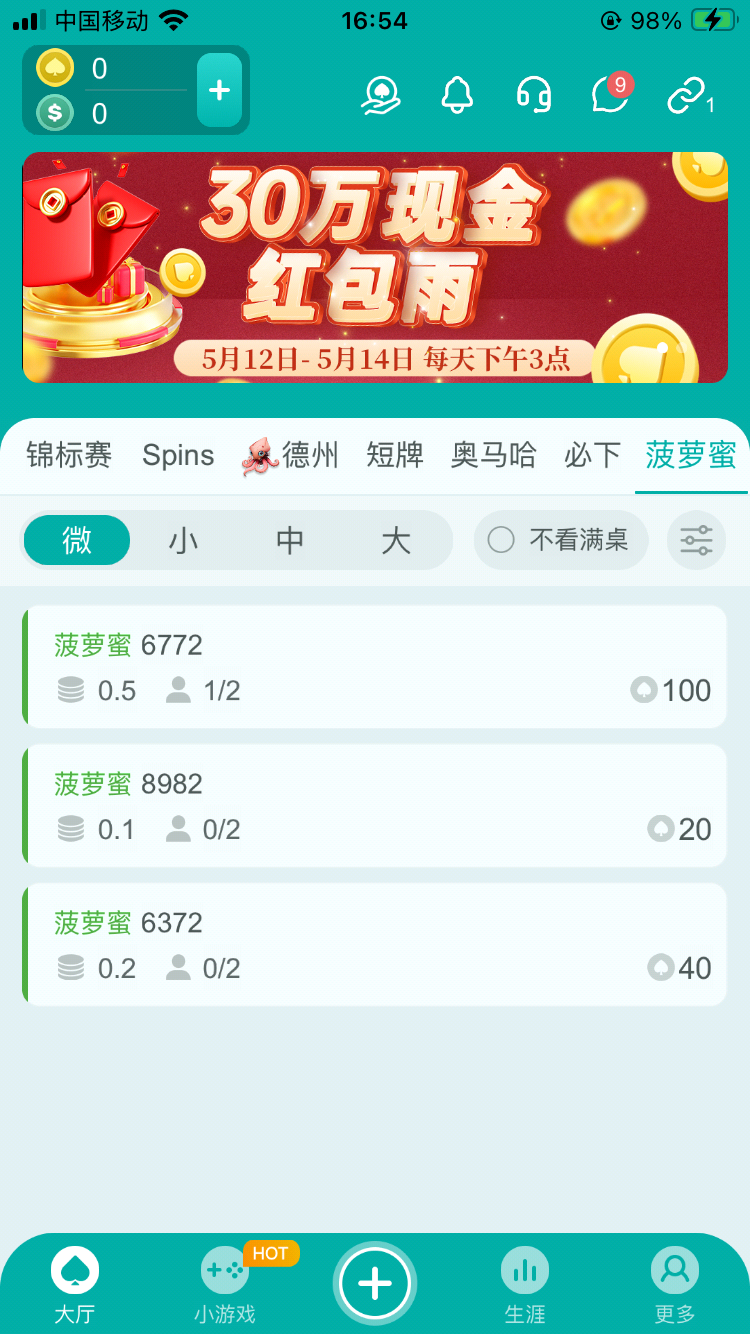Select the 小 stakes filter
Viewport: 750px width, 1334px height.
[x=182, y=540]
